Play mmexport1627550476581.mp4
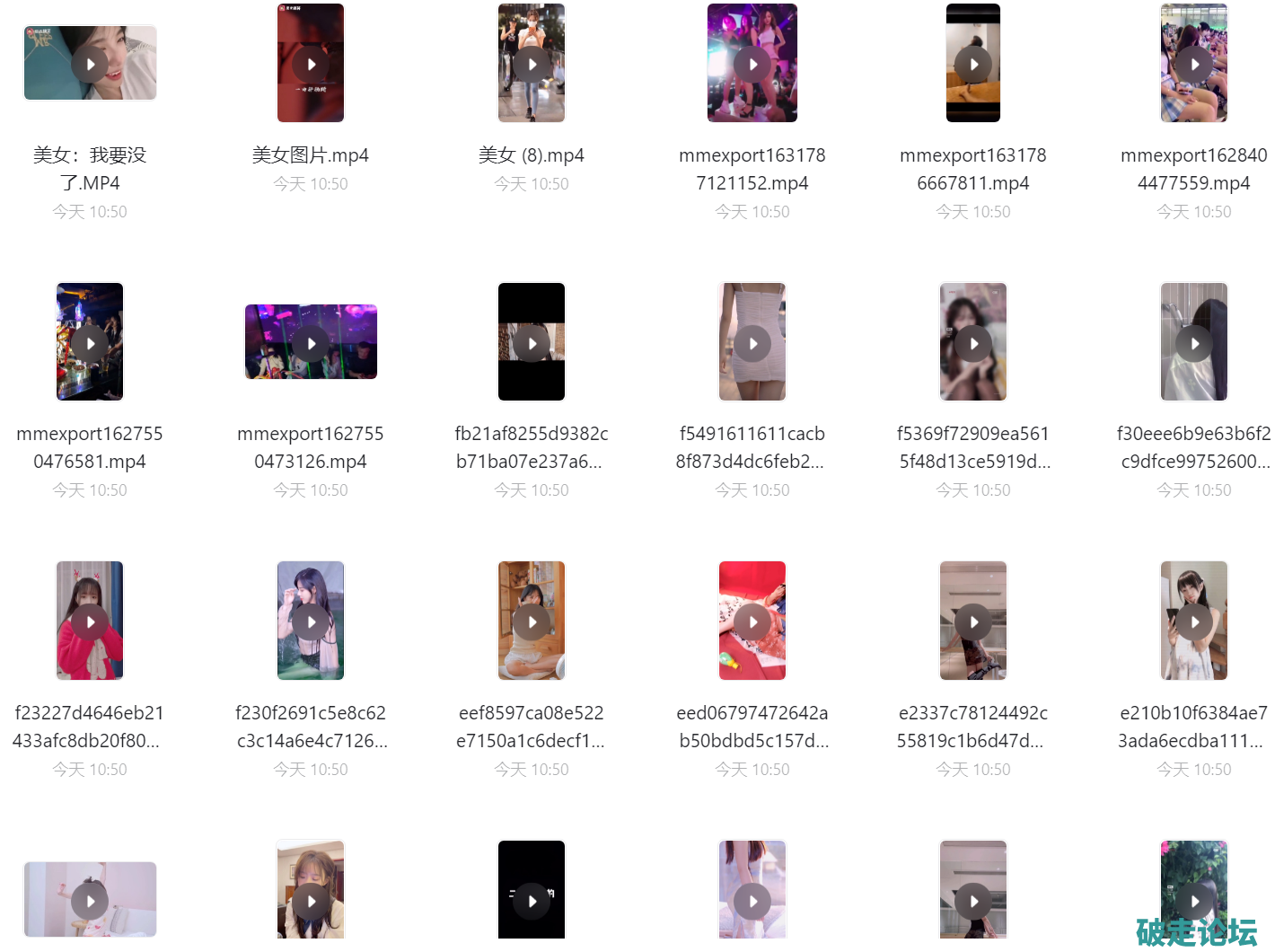This screenshot has height=952, width=1275. [x=90, y=343]
